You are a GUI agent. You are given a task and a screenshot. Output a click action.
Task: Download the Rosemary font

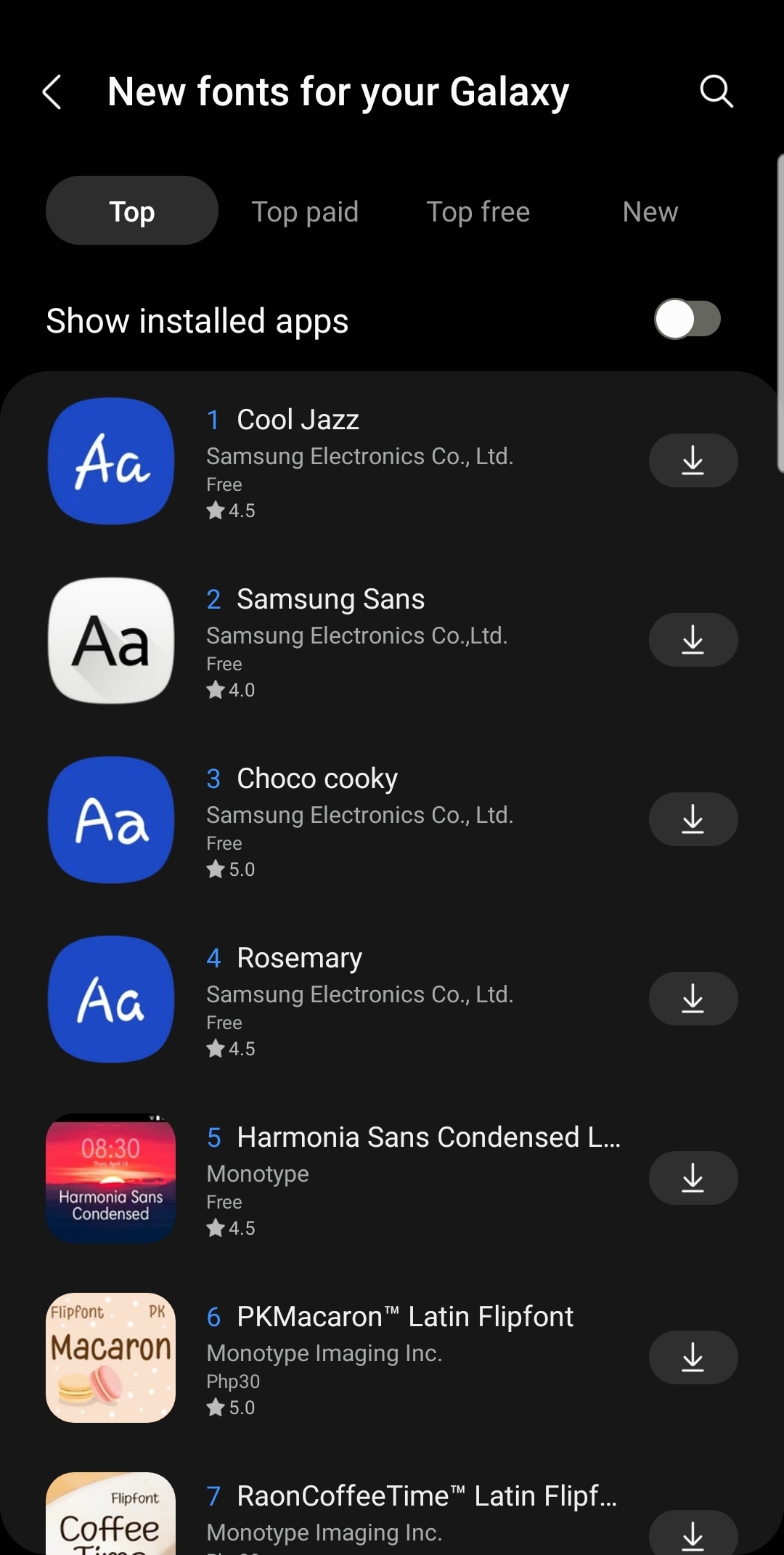[x=693, y=999]
